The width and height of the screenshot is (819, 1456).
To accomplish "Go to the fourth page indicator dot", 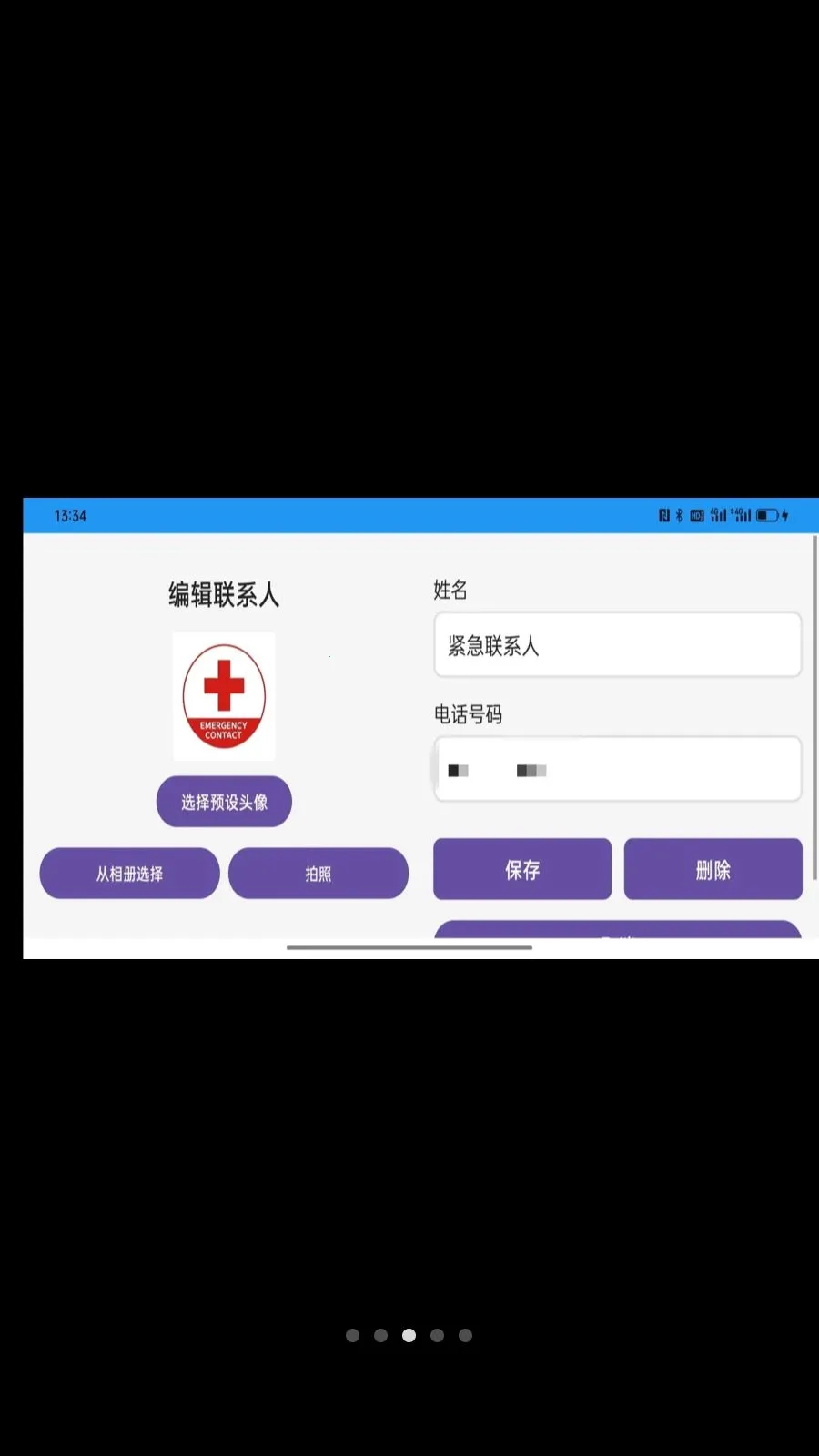I will tap(438, 1335).
